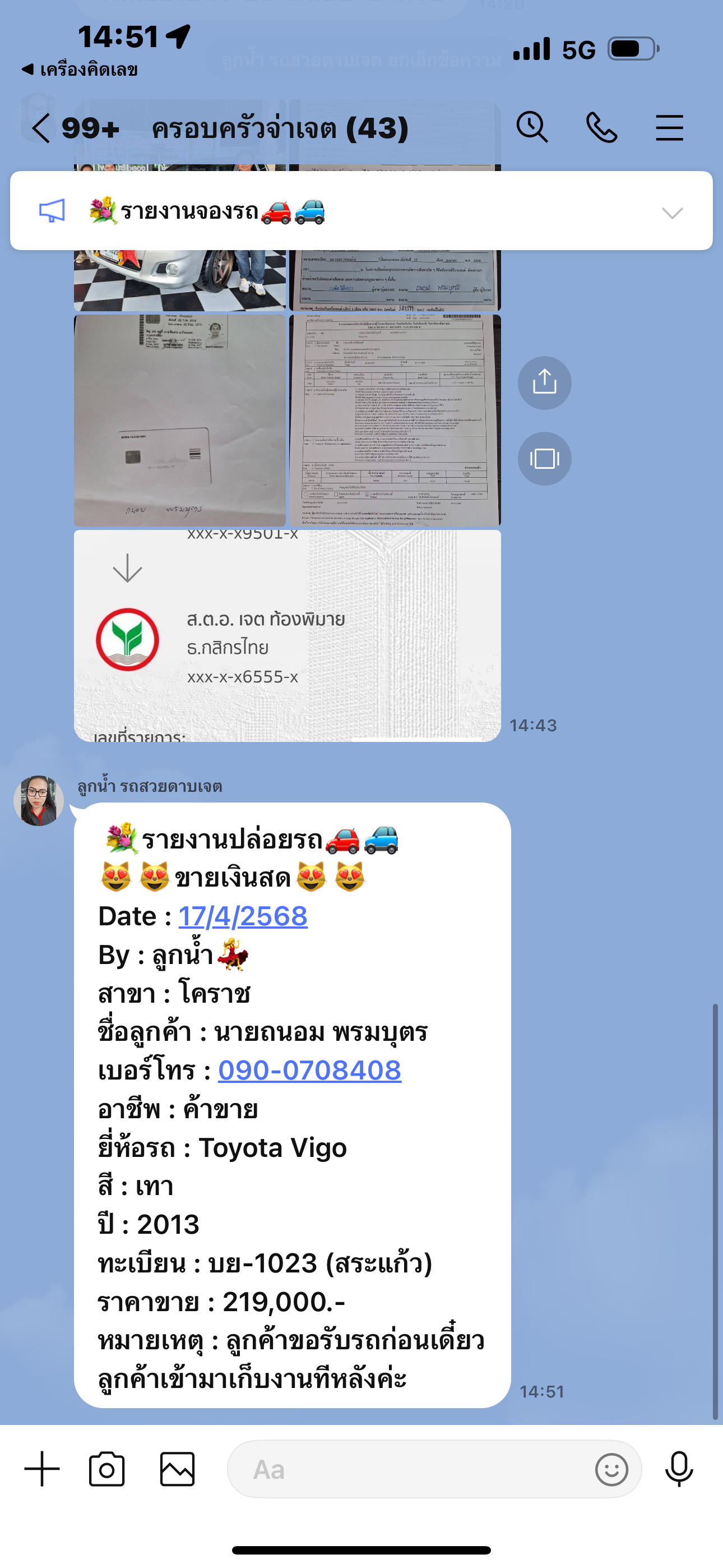
Task: Open the plus attachment menu
Action: (42, 1468)
